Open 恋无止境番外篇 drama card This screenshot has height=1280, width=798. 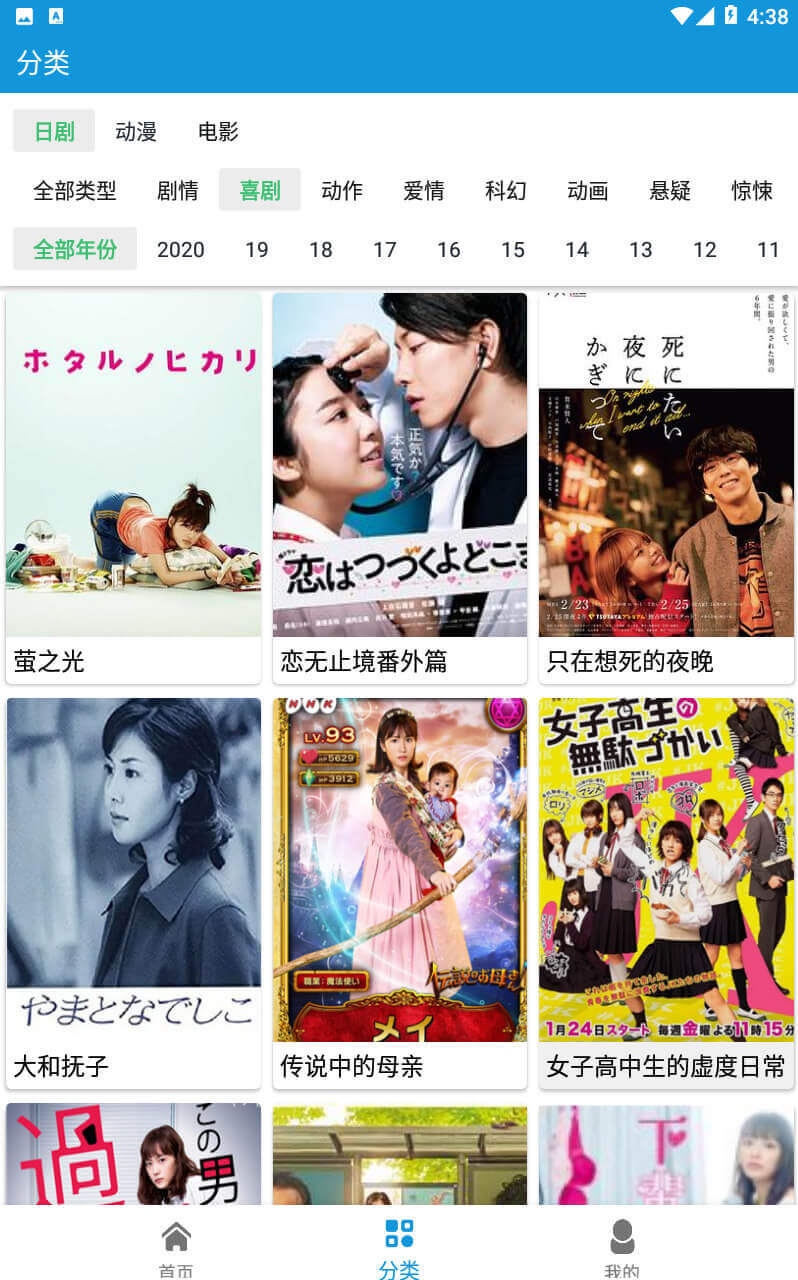point(400,488)
